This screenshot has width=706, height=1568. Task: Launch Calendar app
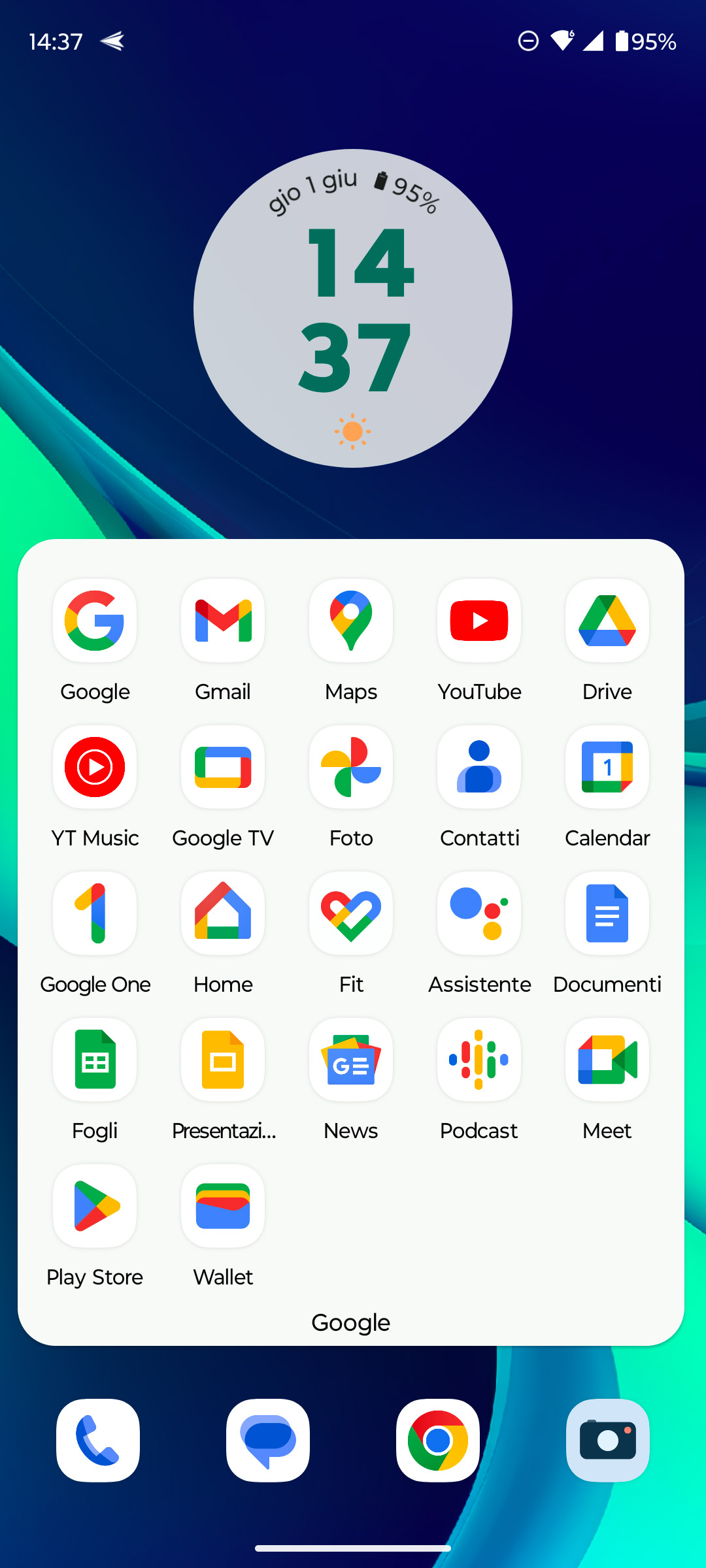click(607, 768)
